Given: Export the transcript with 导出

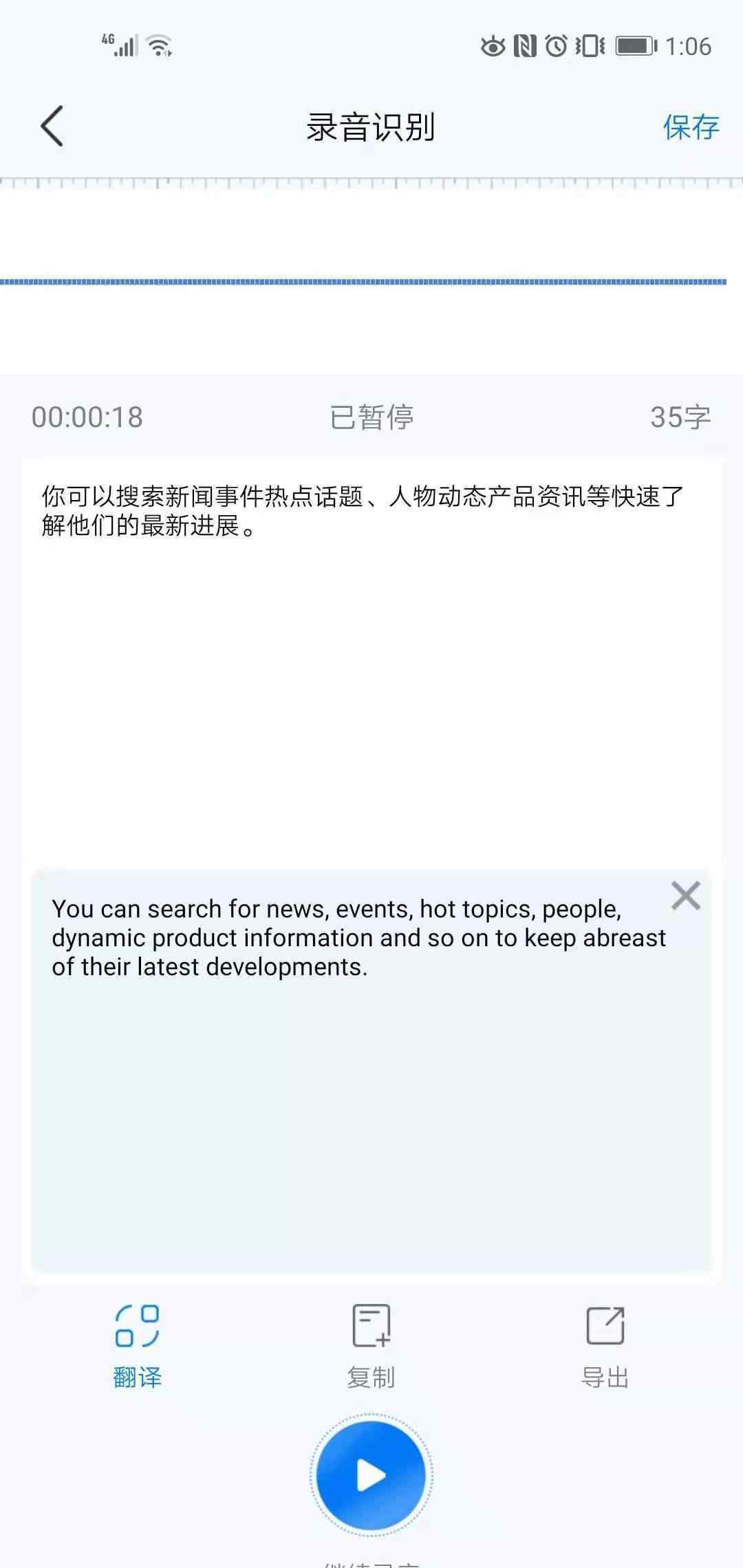Looking at the screenshot, I should click(x=605, y=1346).
